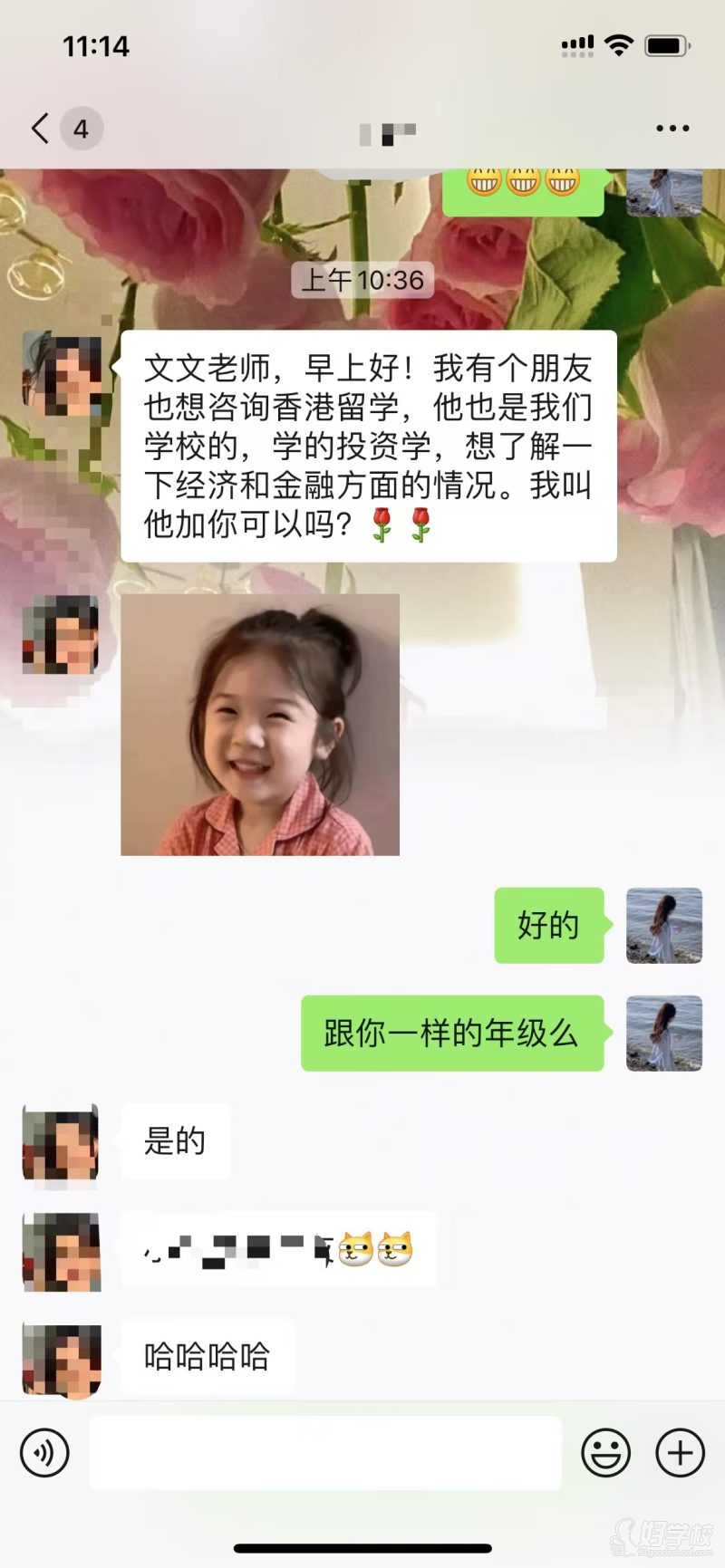Tap the message text field
This screenshot has height=1568, width=725.
[324, 1453]
